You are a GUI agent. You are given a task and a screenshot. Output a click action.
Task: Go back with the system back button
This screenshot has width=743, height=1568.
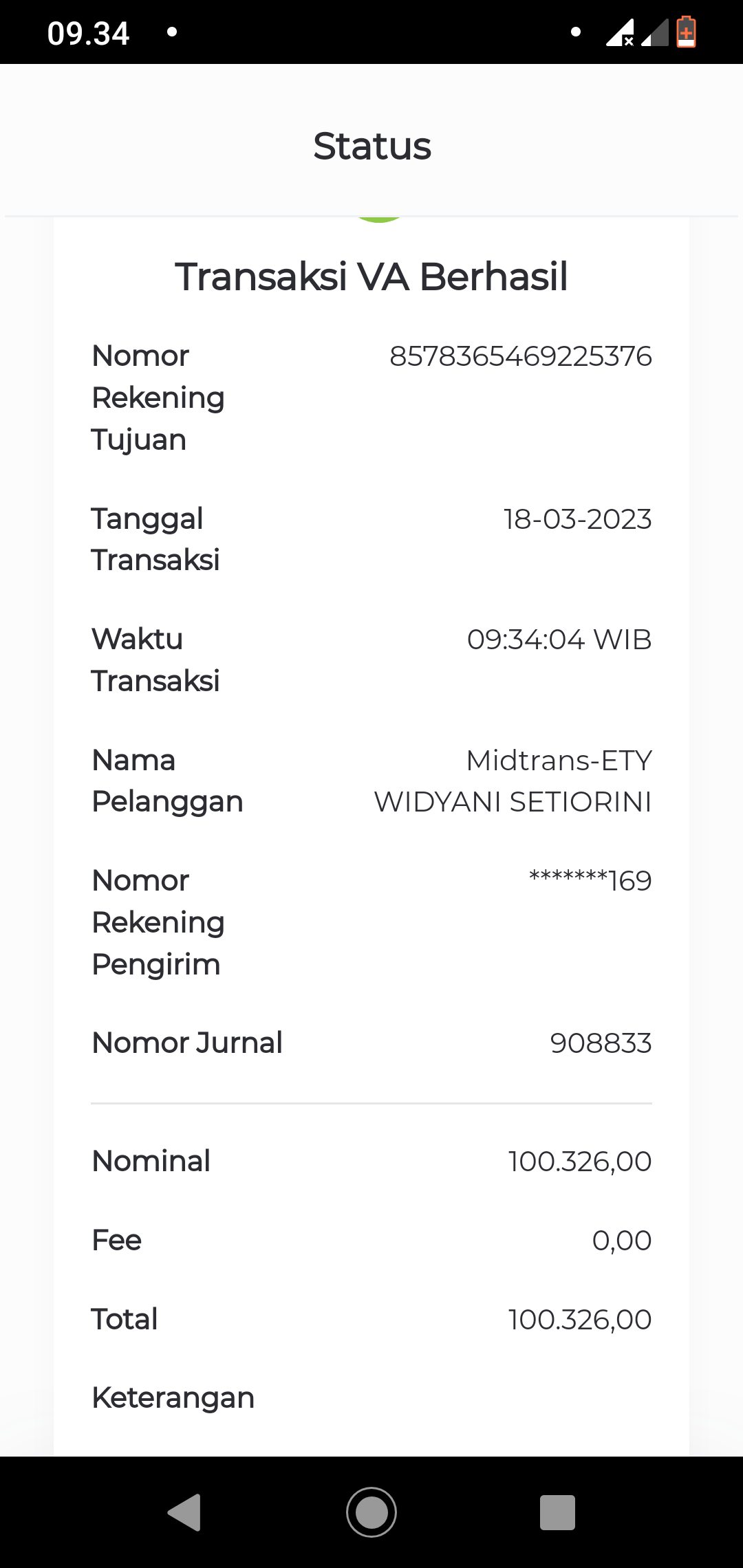(184, 1512)
